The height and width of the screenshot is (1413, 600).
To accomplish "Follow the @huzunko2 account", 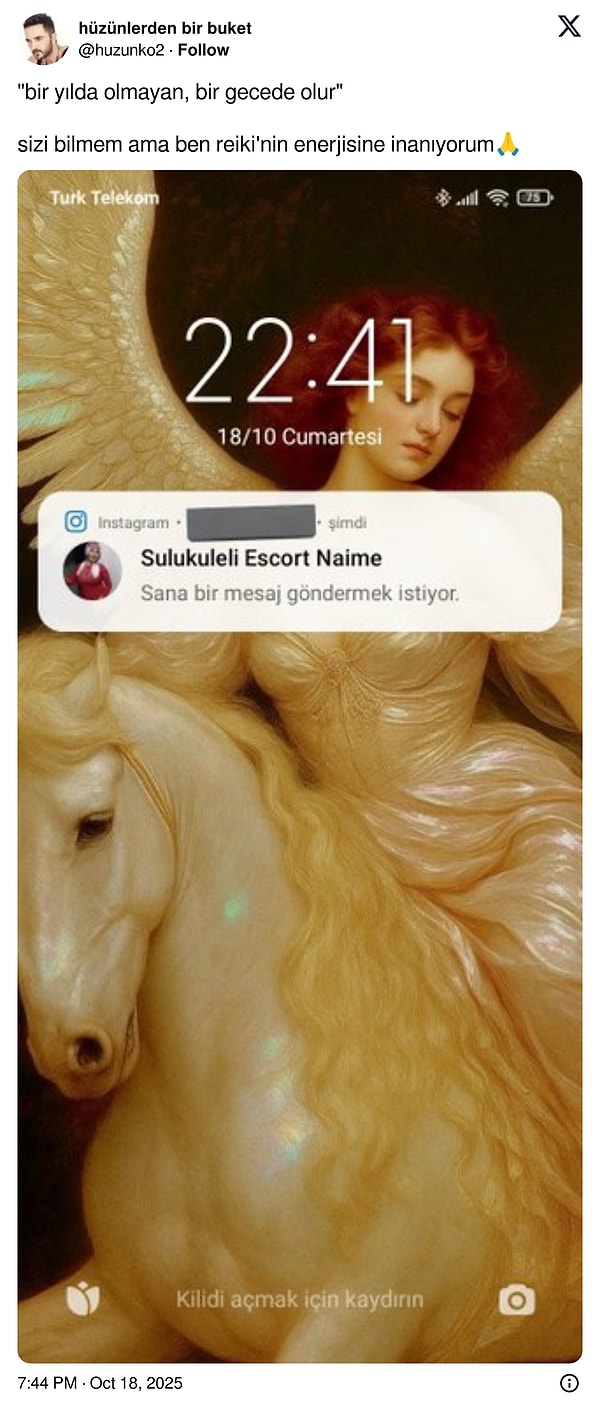I will (203, 50).
